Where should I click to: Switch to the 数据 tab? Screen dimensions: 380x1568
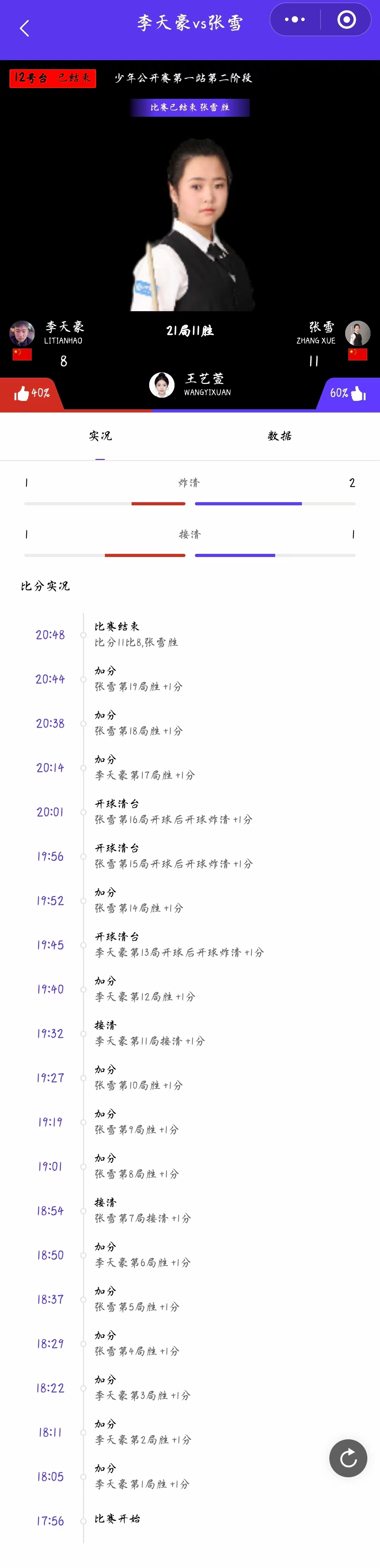coord(279,436)
